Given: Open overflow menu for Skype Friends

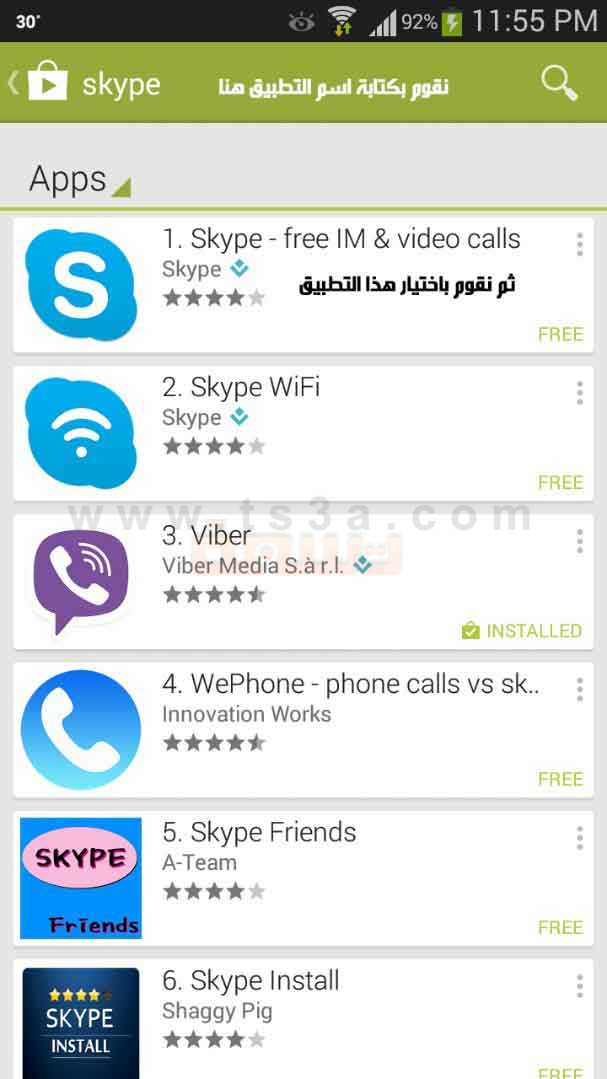Looking at the screenshot, I should point(579,837).
